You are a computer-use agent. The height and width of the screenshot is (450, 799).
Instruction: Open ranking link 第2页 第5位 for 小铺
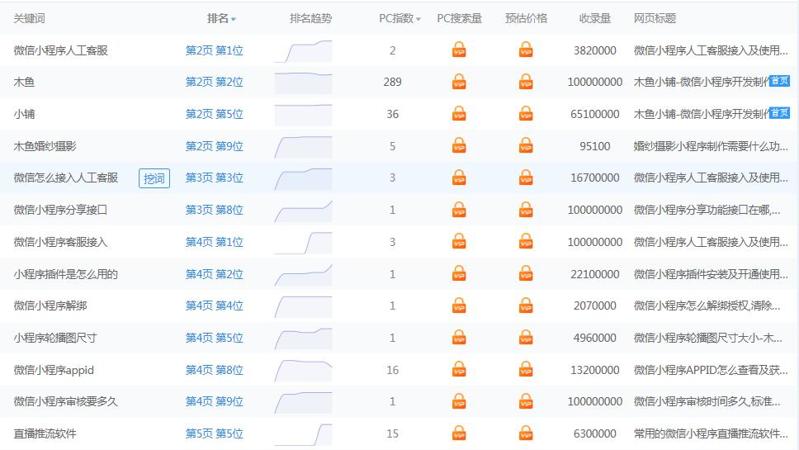click(214, 114)
